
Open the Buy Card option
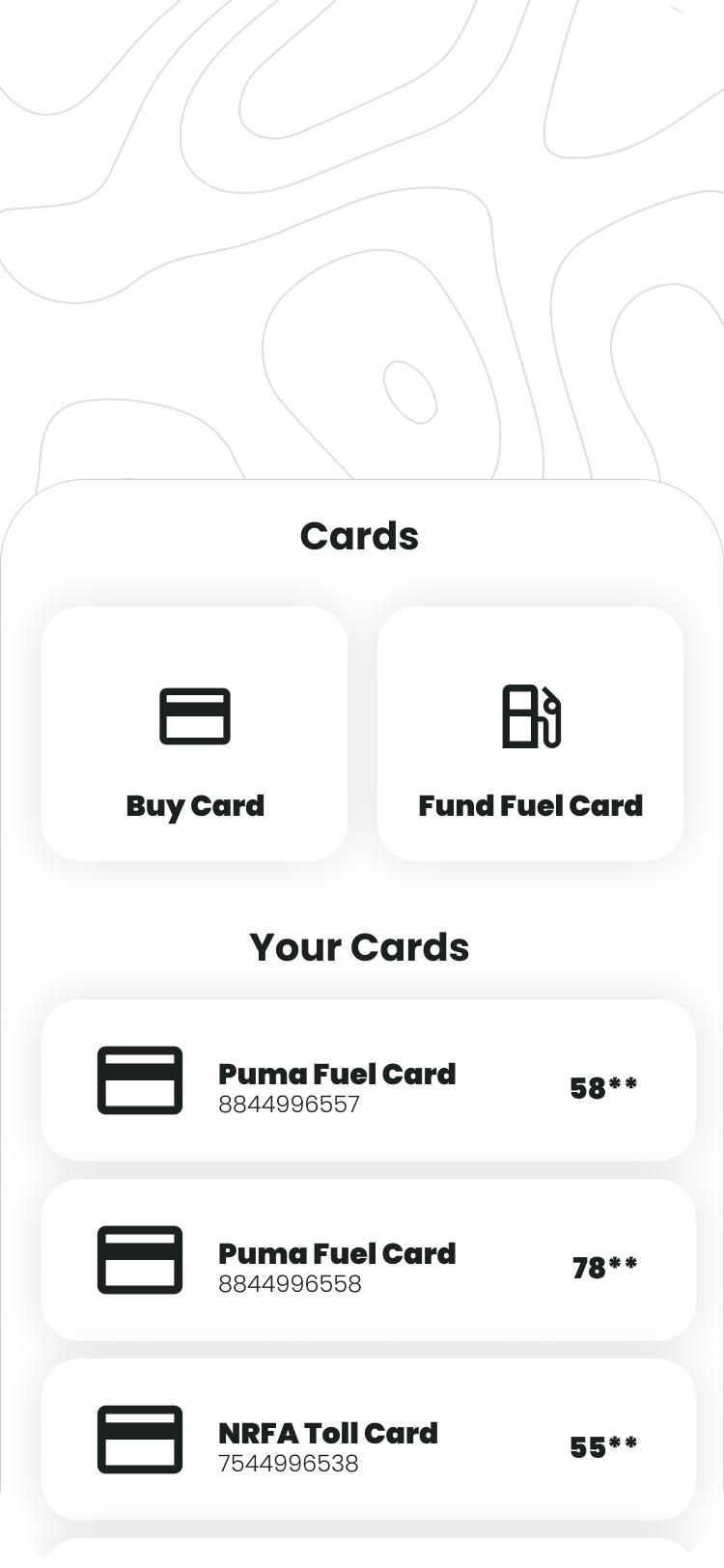click(x=194, y=734)
